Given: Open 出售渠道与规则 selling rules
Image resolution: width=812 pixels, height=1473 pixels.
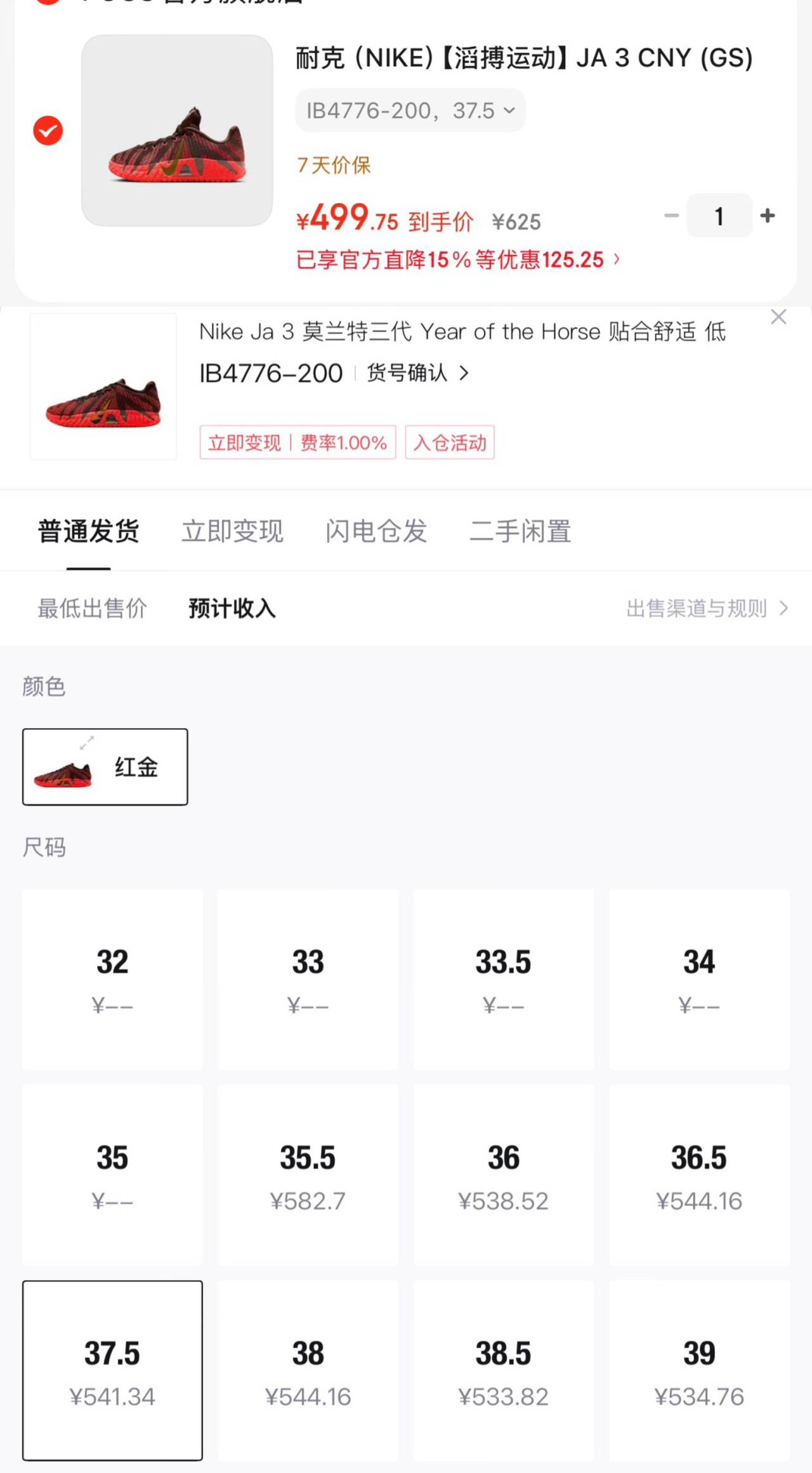Looking at the screenshot, I should 707,608.
